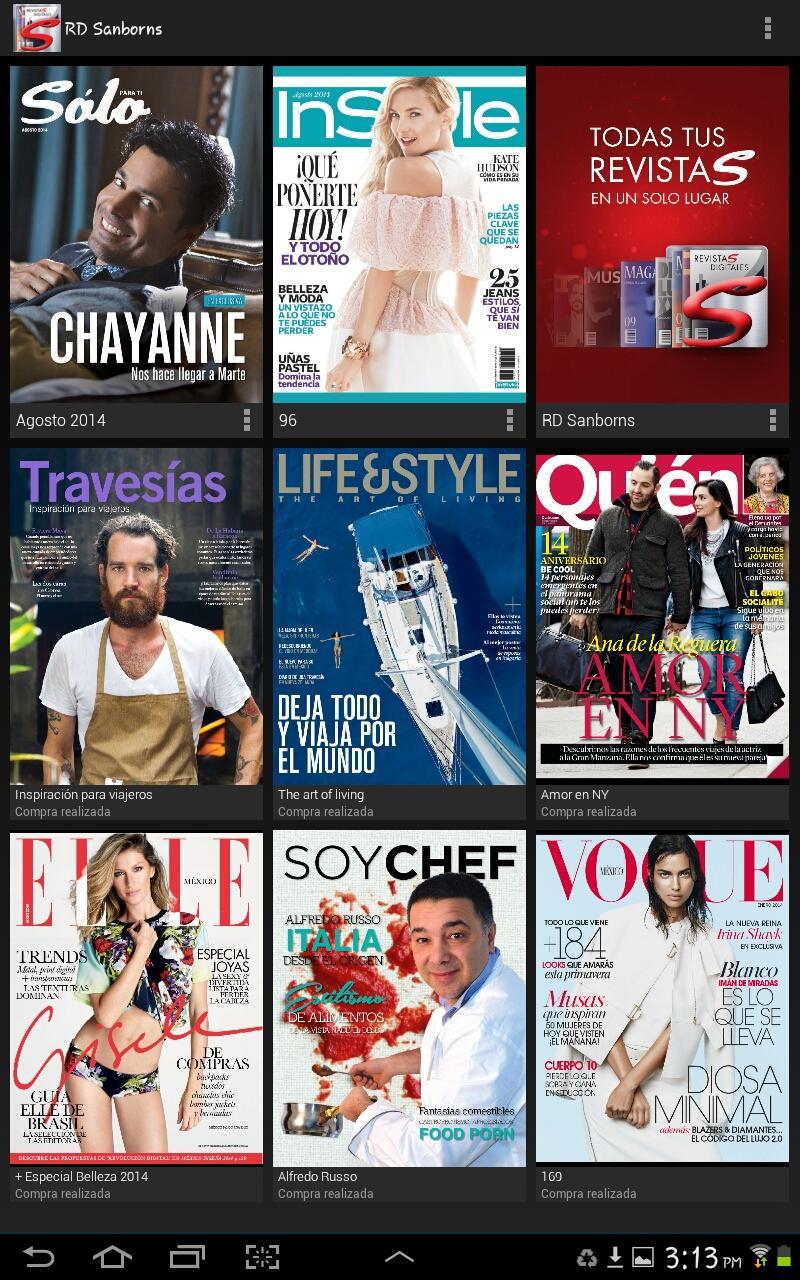800x1280 pixels.
Task: Open the Travesías magazine cover
Action: coord(136,618)
